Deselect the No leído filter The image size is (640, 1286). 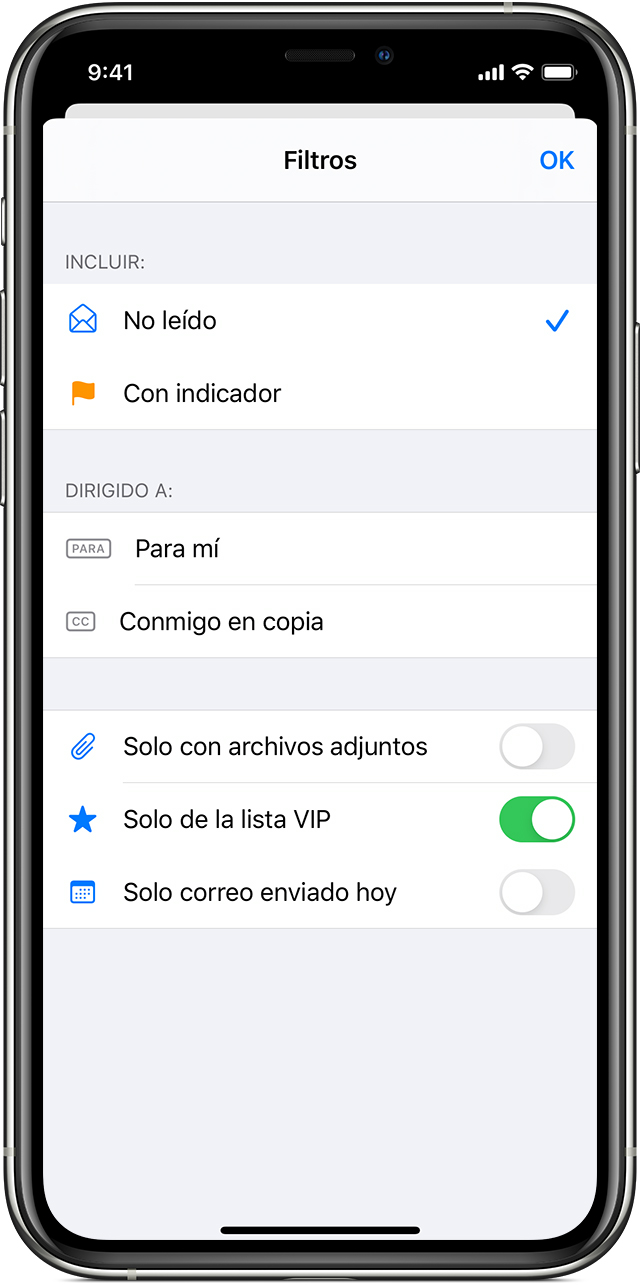click(318, 321)
